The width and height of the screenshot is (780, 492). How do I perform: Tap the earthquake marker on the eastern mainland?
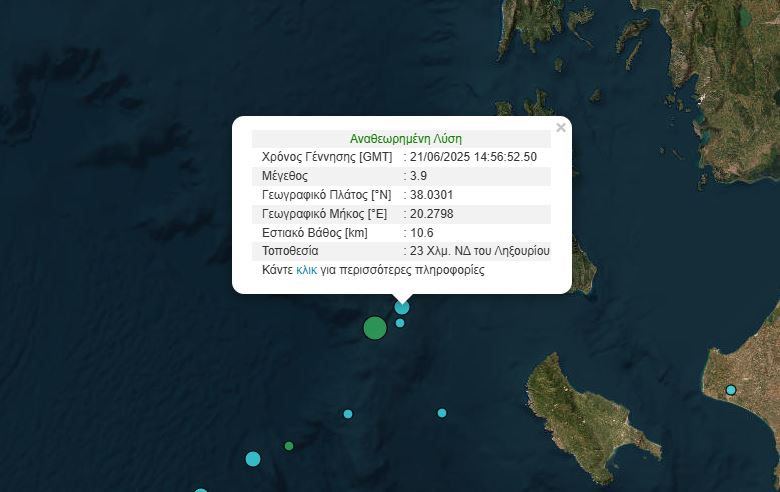point(731,390)
